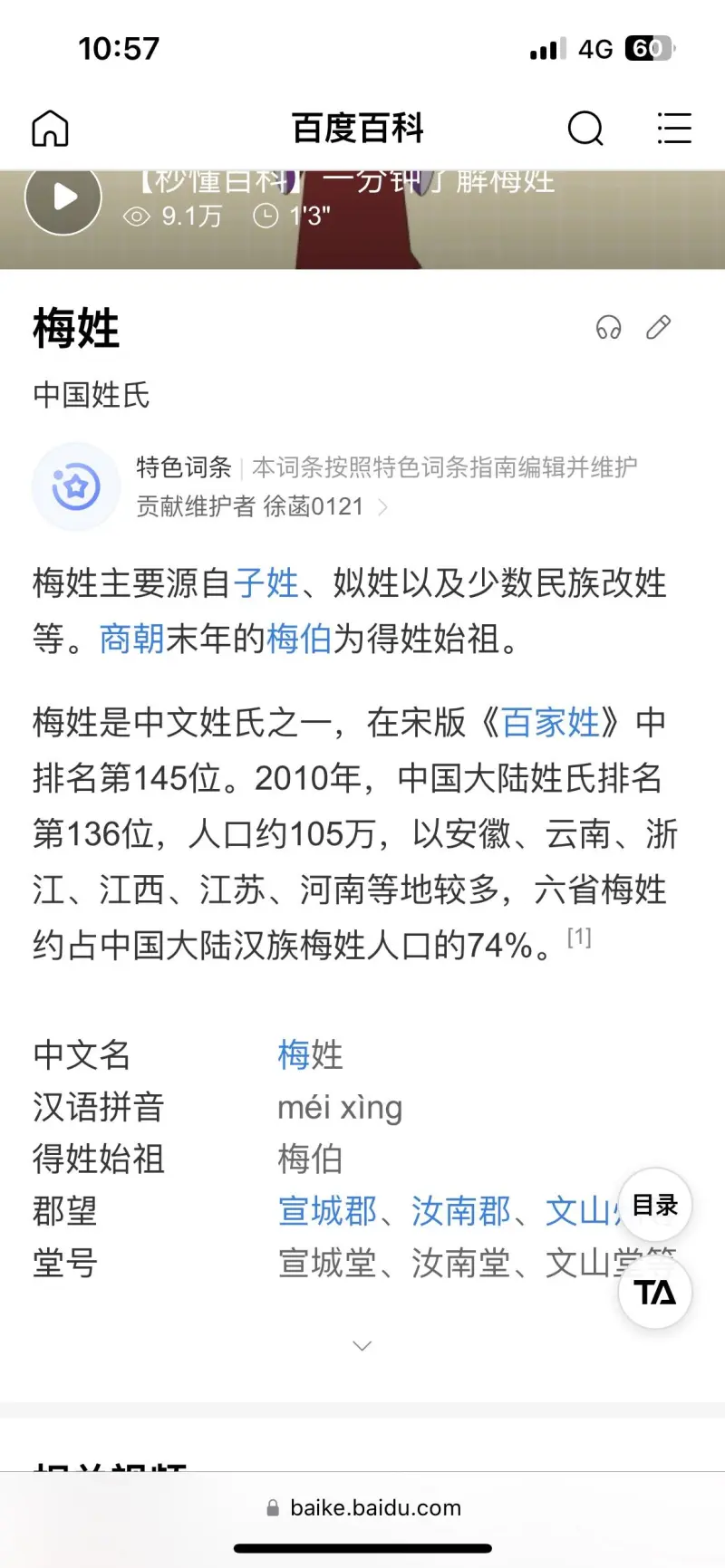This screenshot has width=725, height=1568.
Task: Open the list menu icon
Action: click(674, 129)
